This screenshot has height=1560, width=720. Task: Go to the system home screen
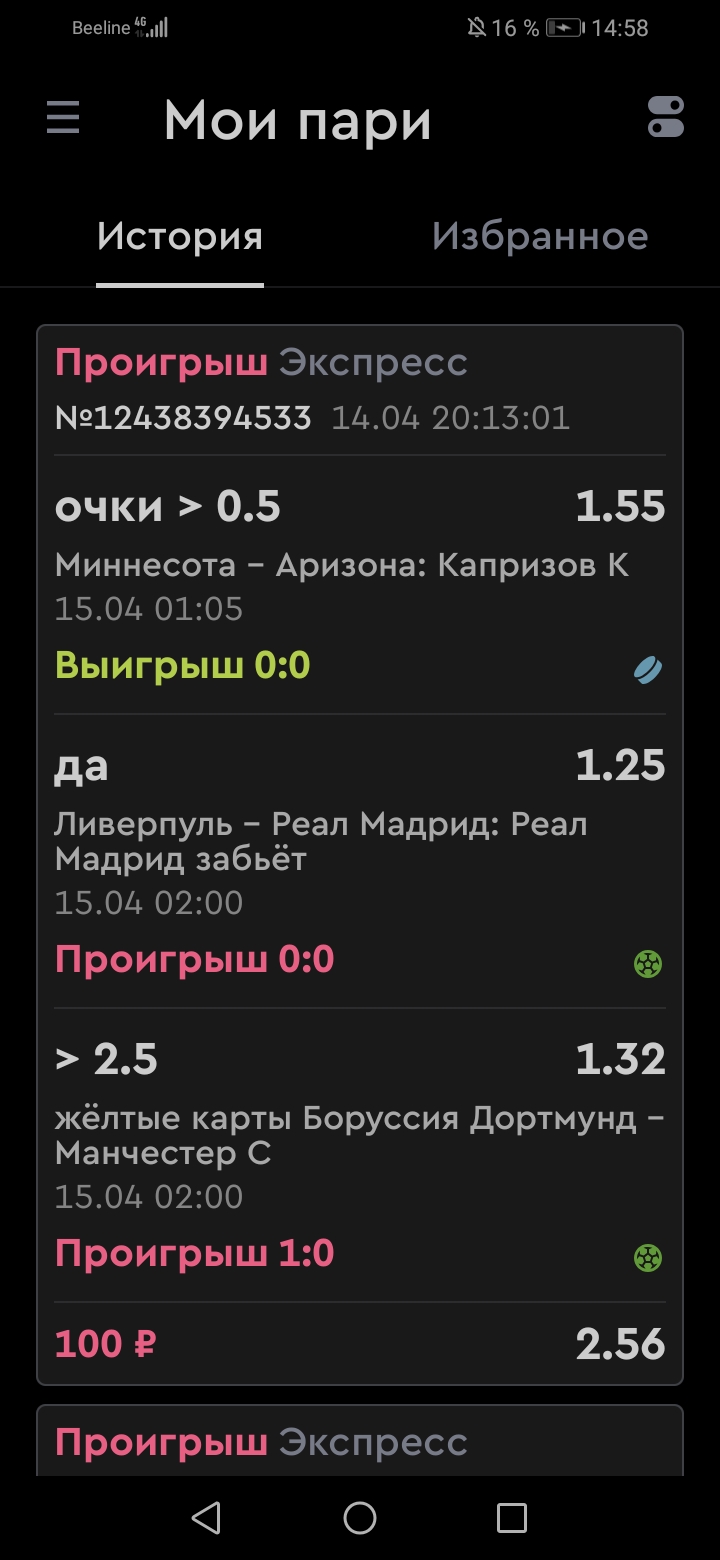pyautogui.click(x=360, y=1518)
